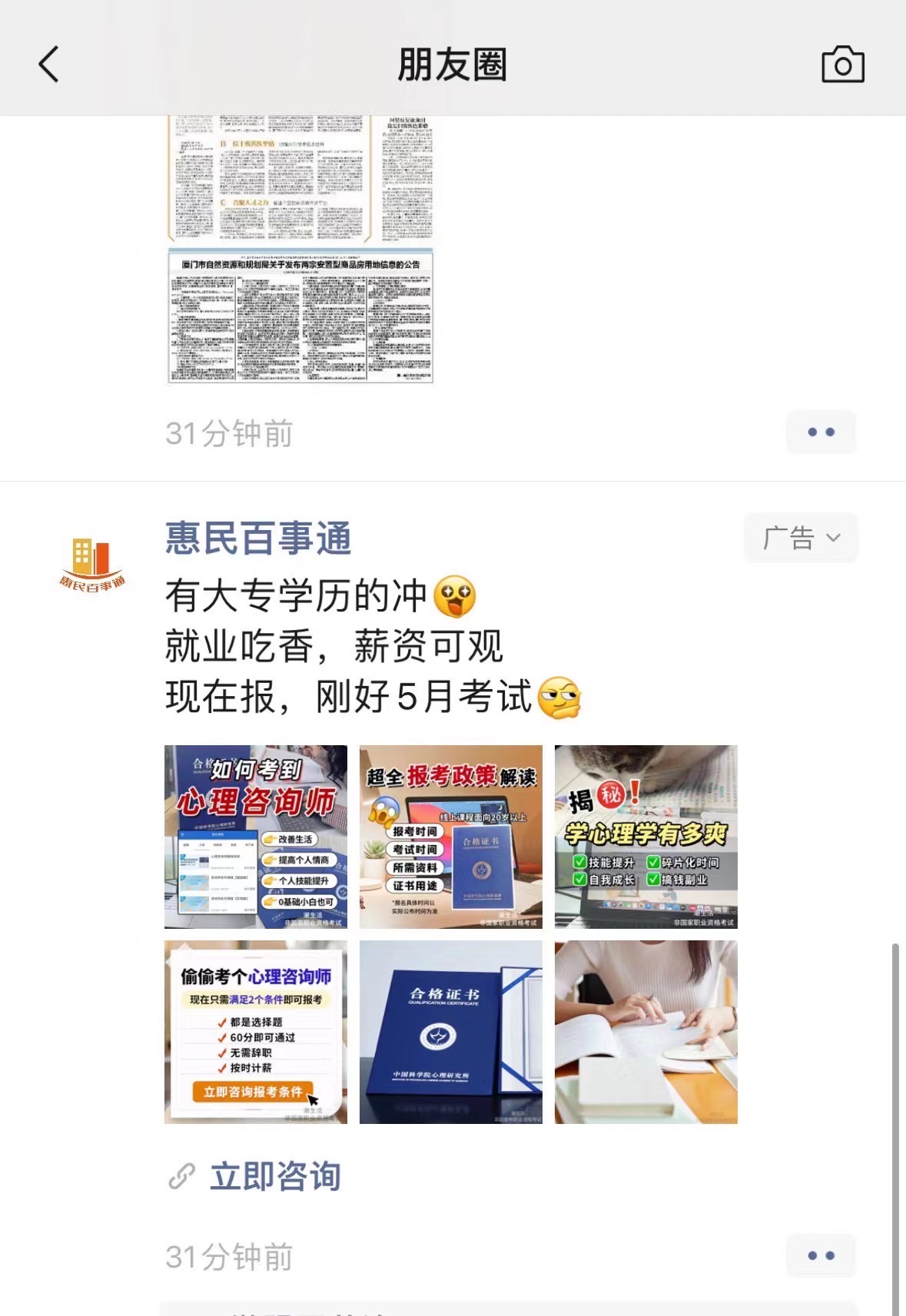Image resolution: width=906 pixels, height=1316 pixels.
Task: Open the two-dot menu under the newspaper post
Action: [x=821, y=433]
